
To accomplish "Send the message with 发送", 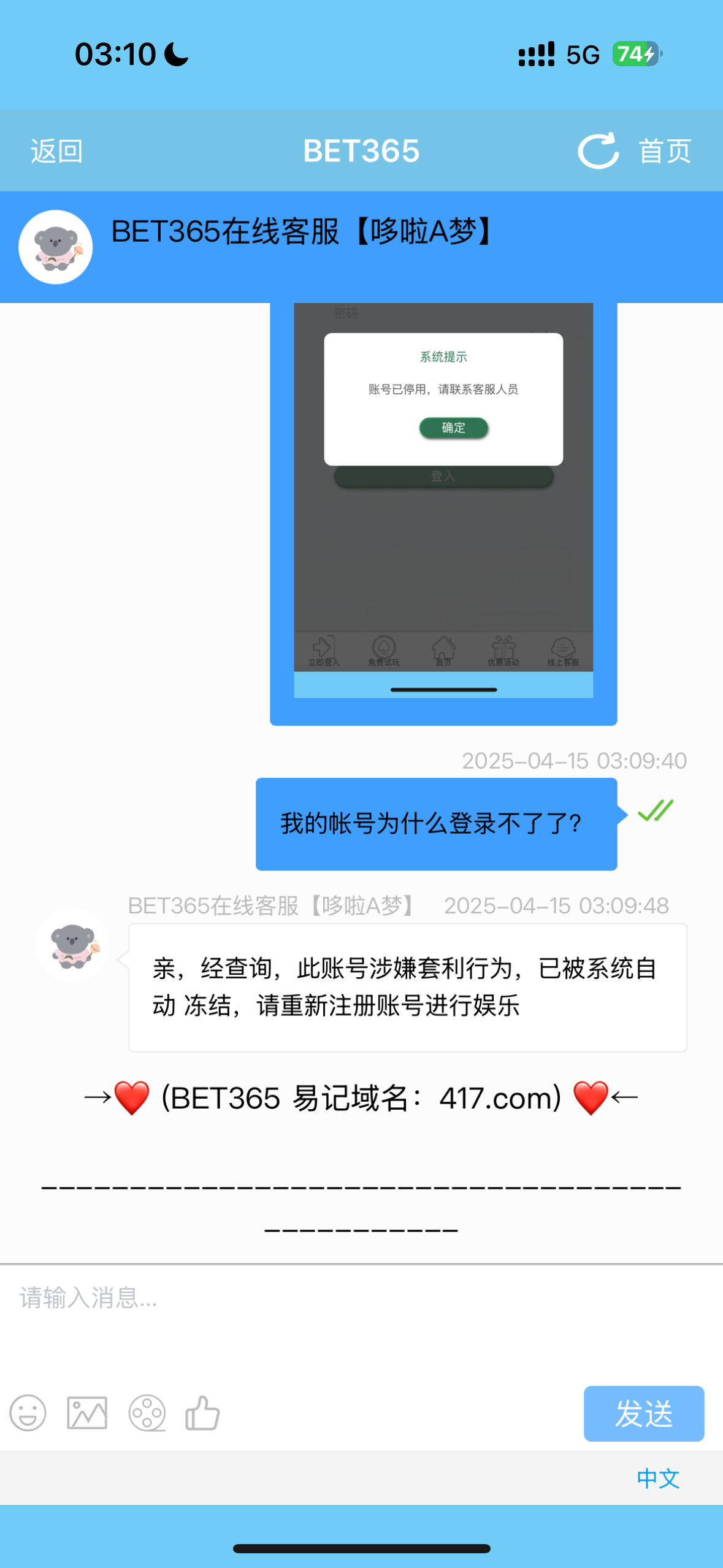I will coord(644,1413).
